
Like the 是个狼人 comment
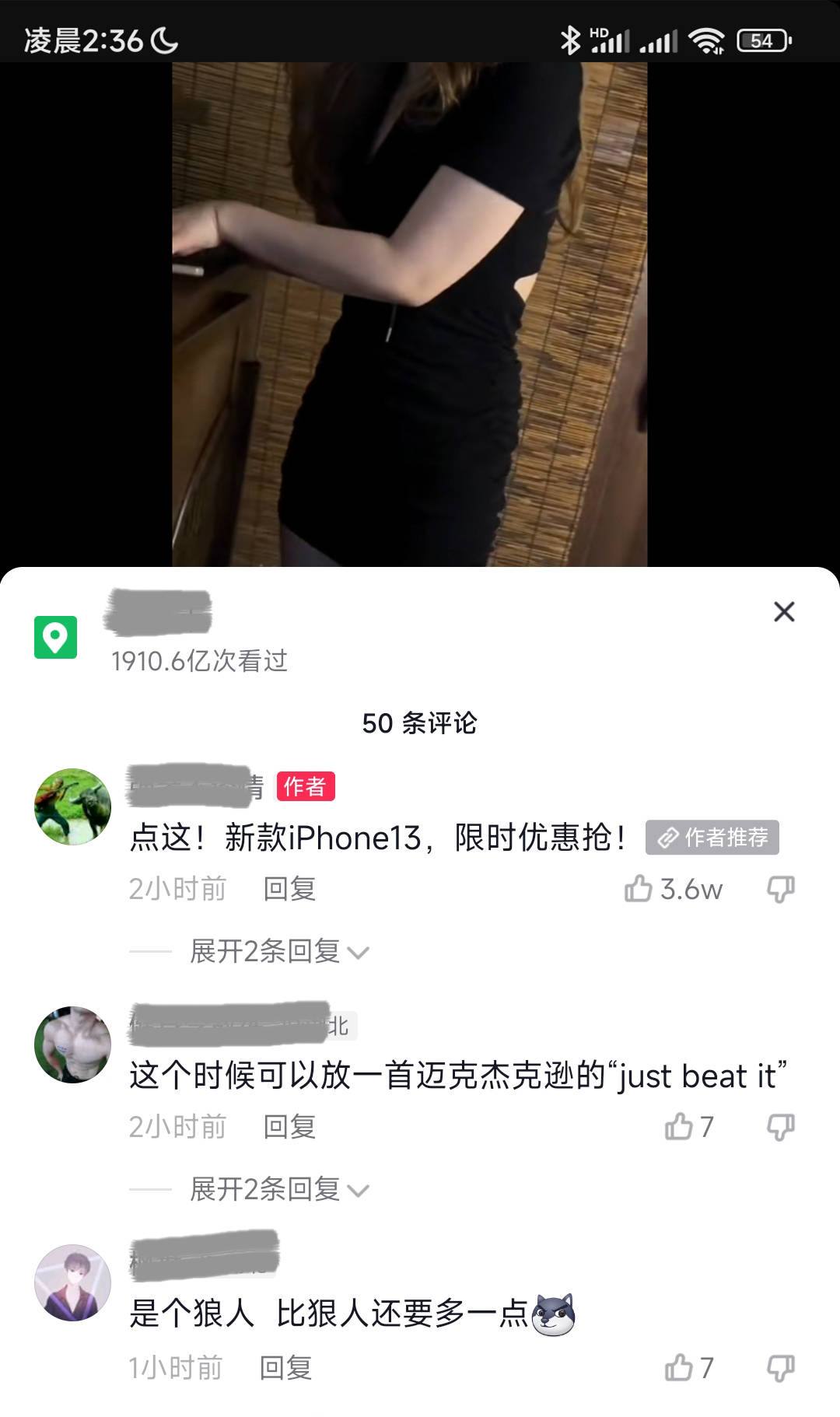pos(679,1367)
